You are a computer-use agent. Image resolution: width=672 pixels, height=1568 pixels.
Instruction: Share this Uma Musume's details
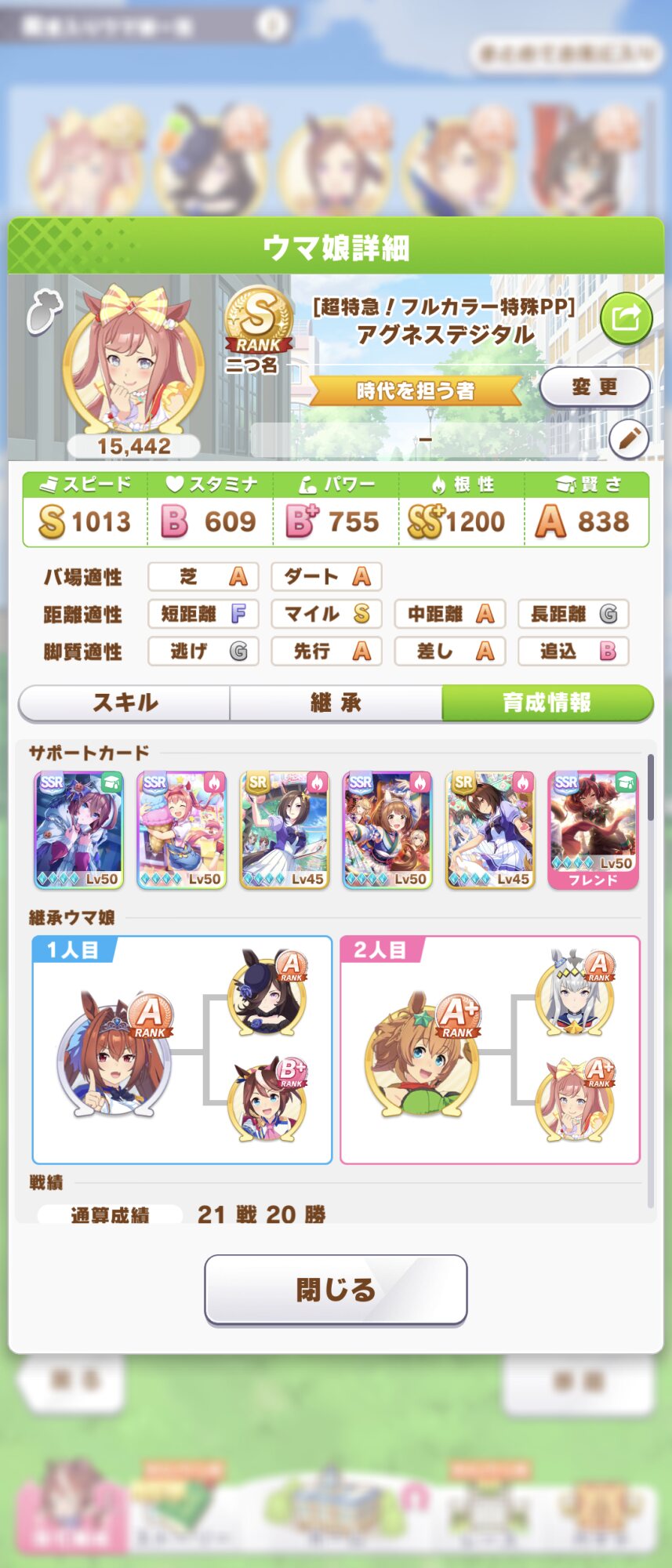tap(625, 318)
